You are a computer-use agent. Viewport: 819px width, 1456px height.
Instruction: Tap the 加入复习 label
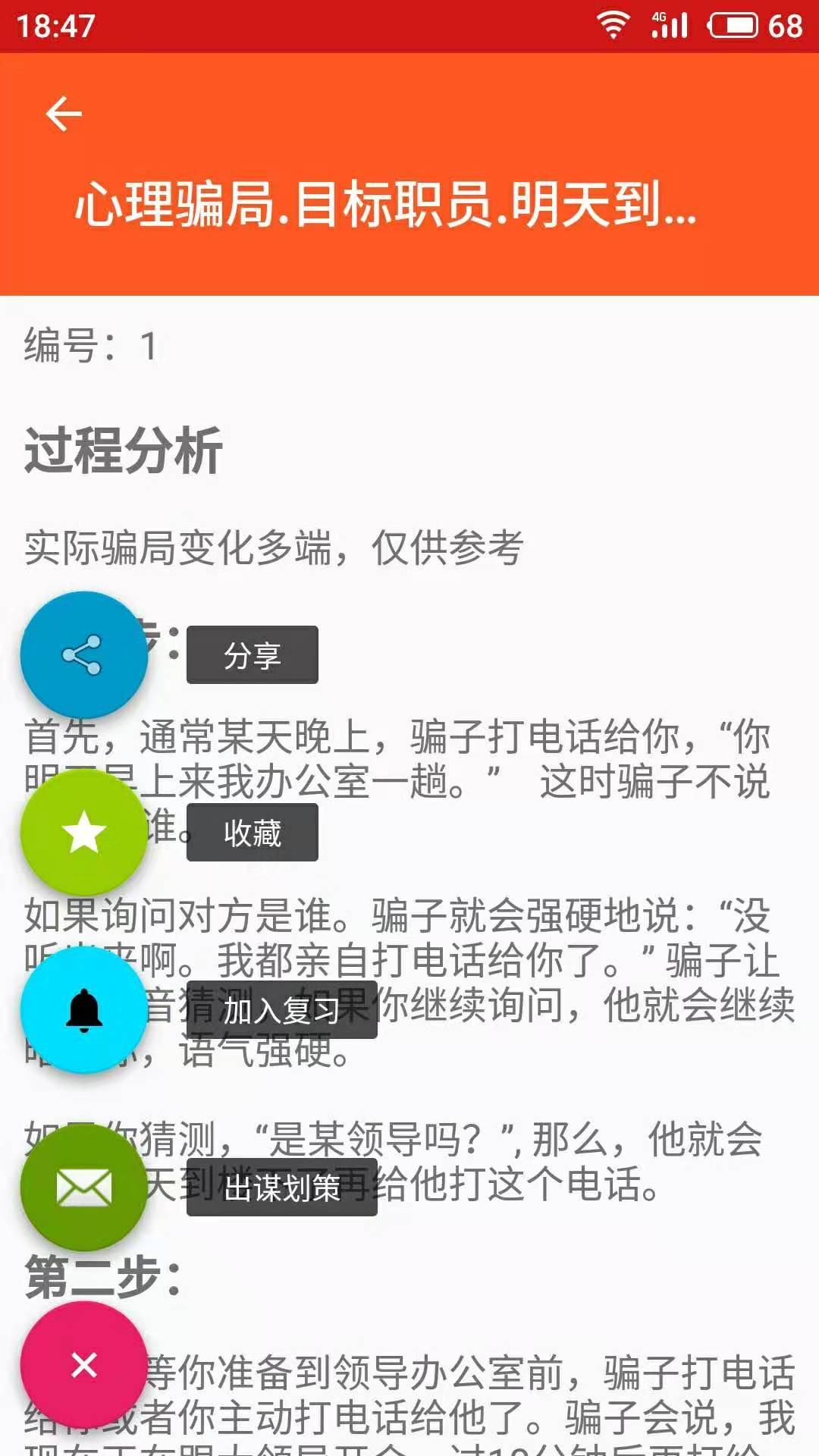281,1010
